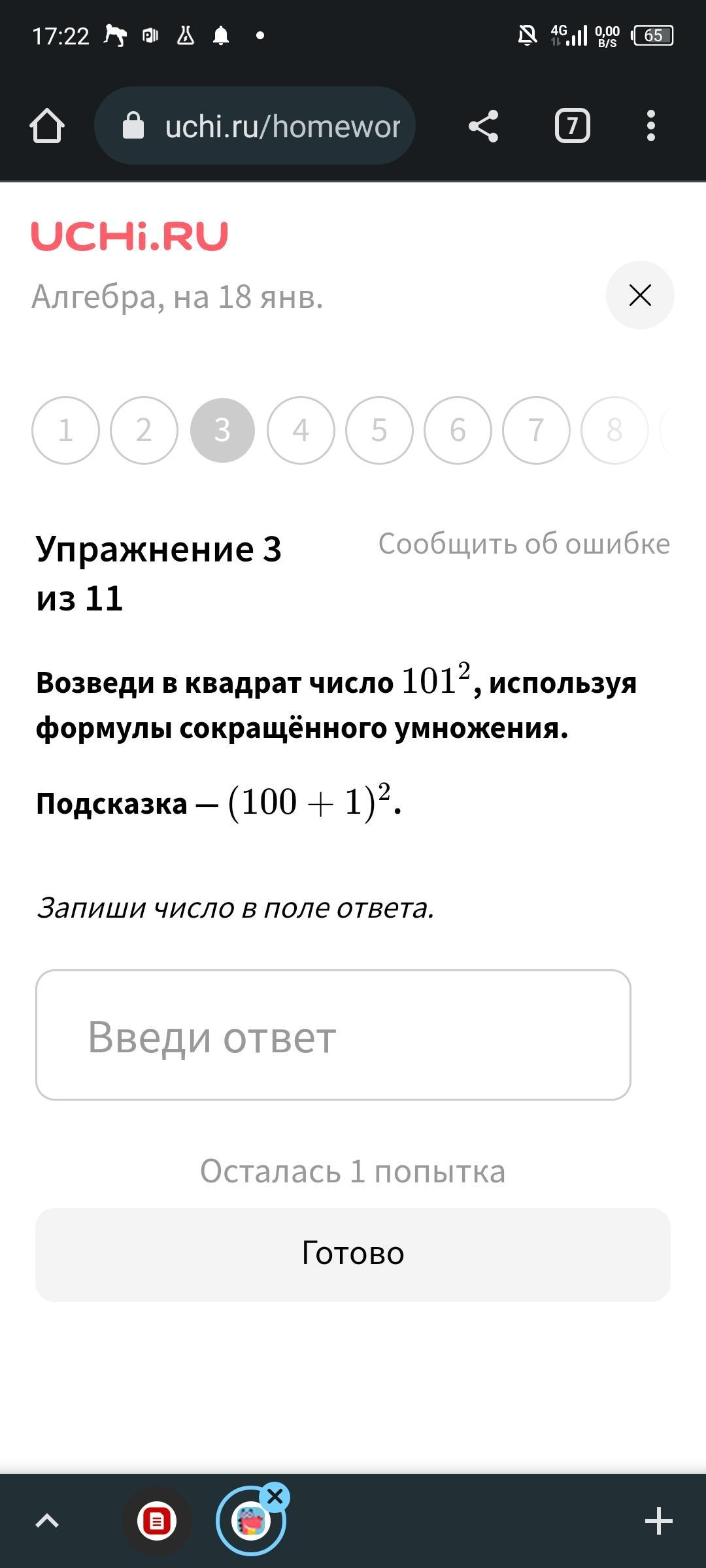Tap the uchi.ru address bar
This screenshot has height=1568, width=706.
(x=281, y=125)
